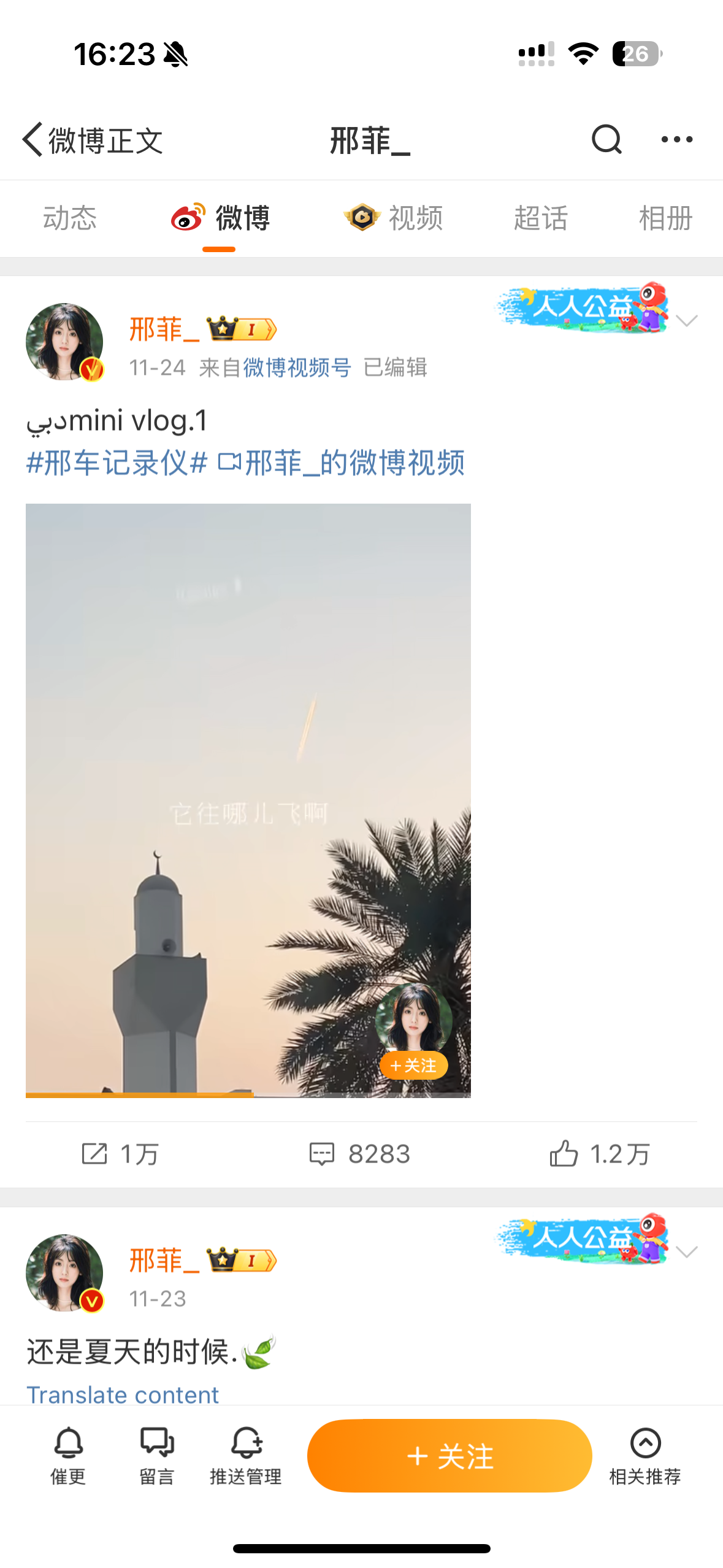Viewport: 723px width, 1568px height.
Task: Go back to 微博正文
Action: coord(92,140)
